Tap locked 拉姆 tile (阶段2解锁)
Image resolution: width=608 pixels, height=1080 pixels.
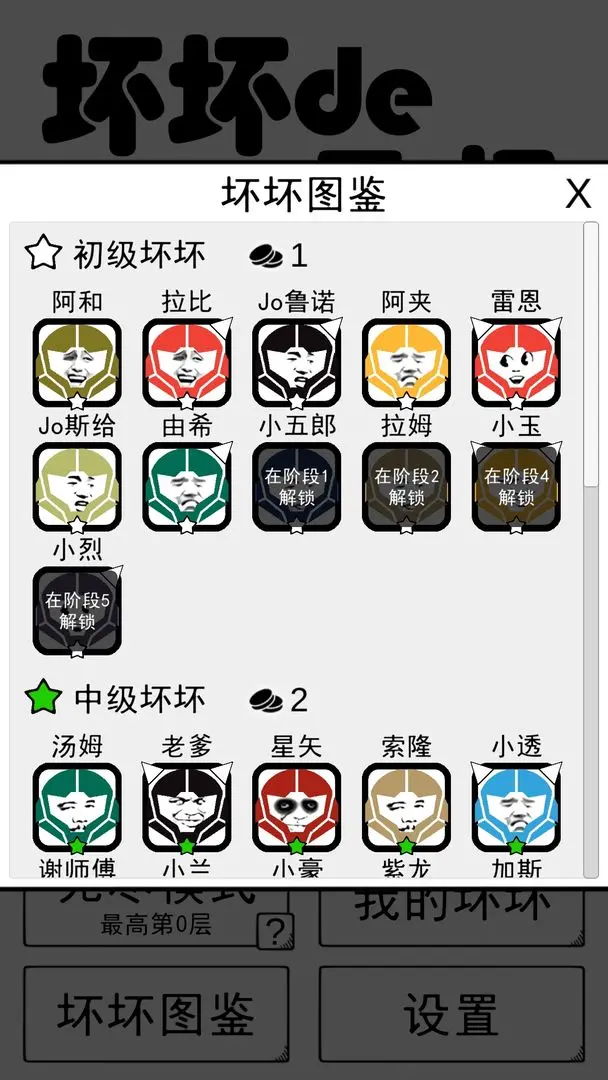[x=407, y=486]
